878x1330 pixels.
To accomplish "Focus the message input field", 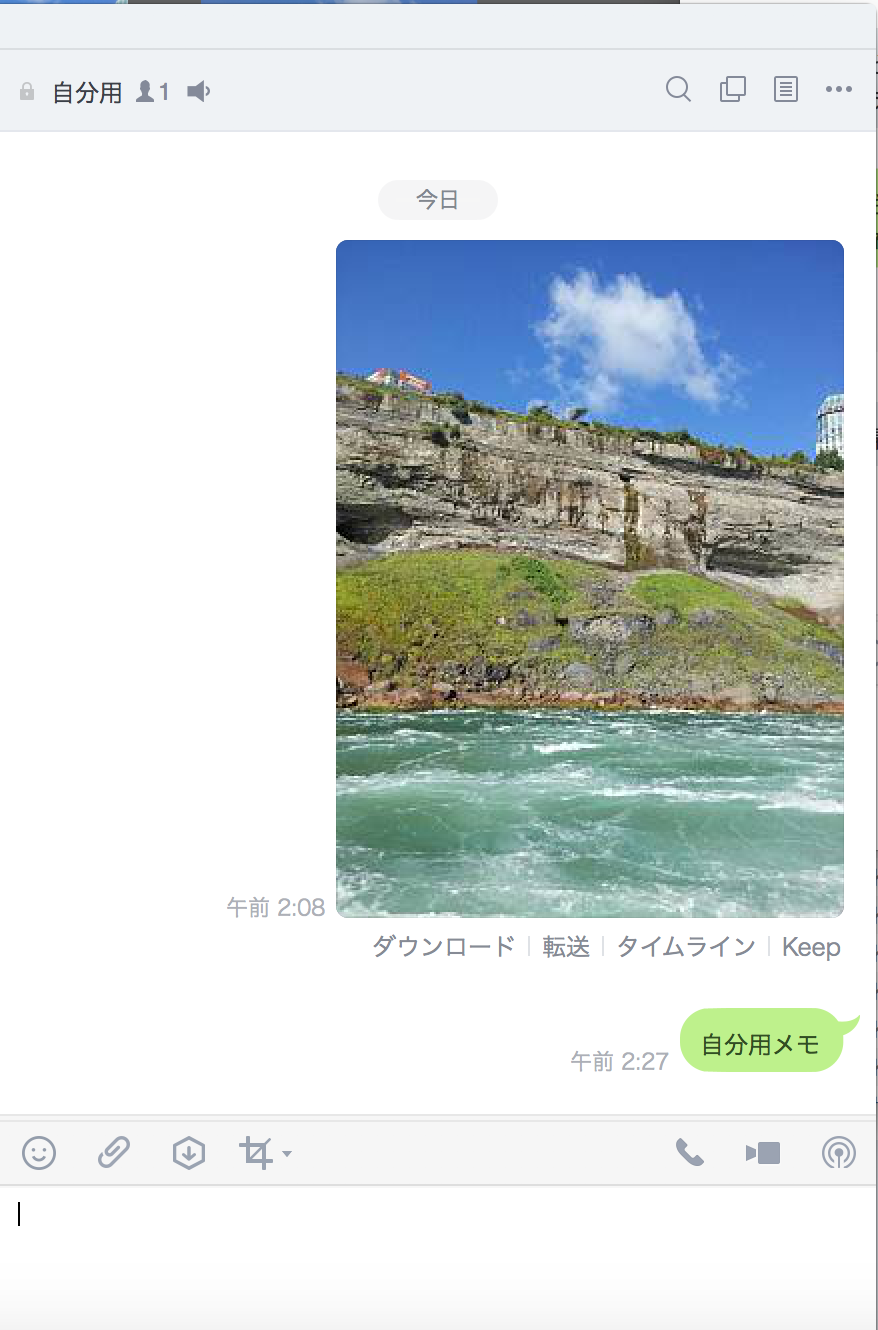I will 438,1250.
